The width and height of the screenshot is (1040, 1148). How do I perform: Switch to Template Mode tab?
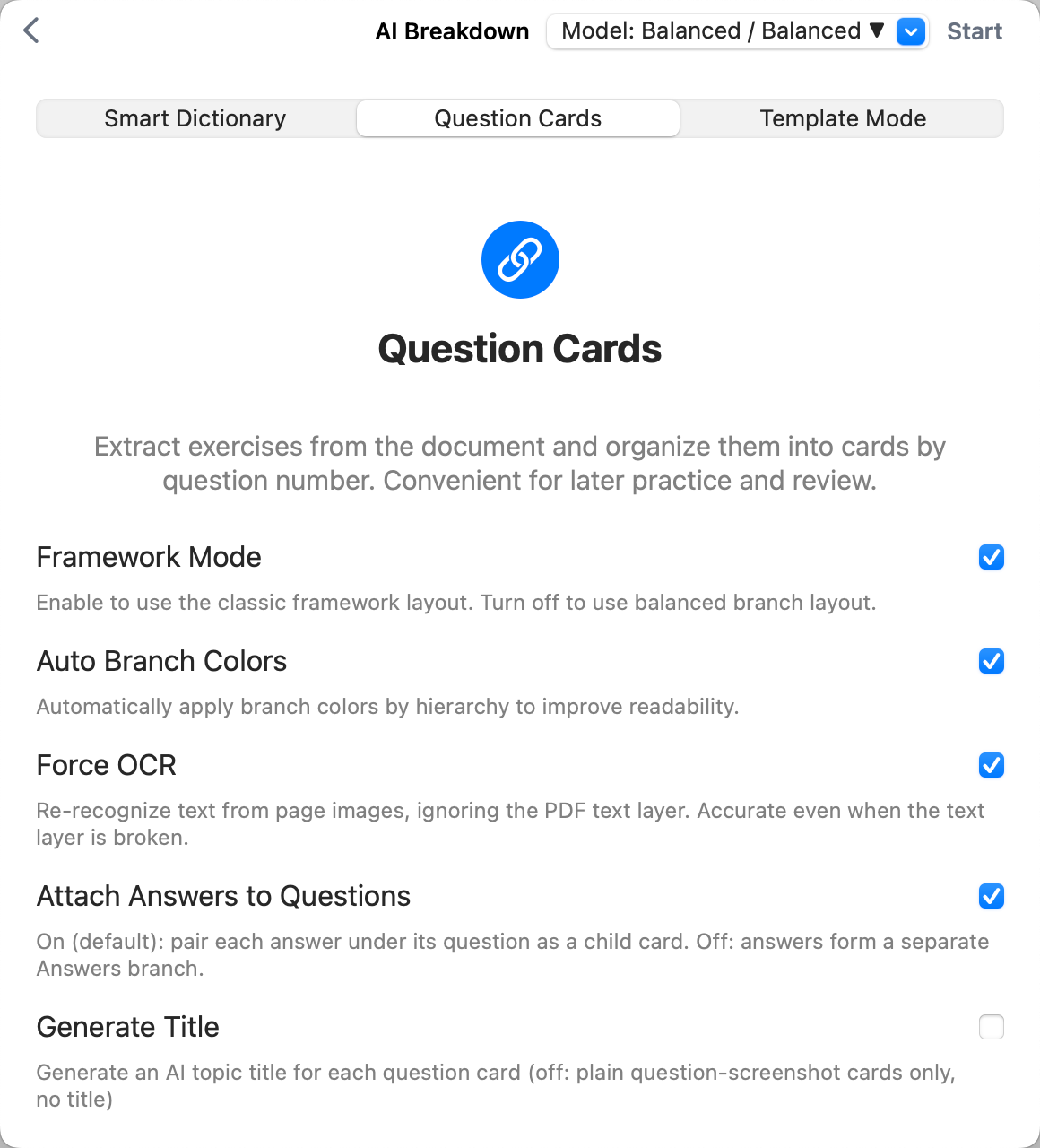click(843, 118)
